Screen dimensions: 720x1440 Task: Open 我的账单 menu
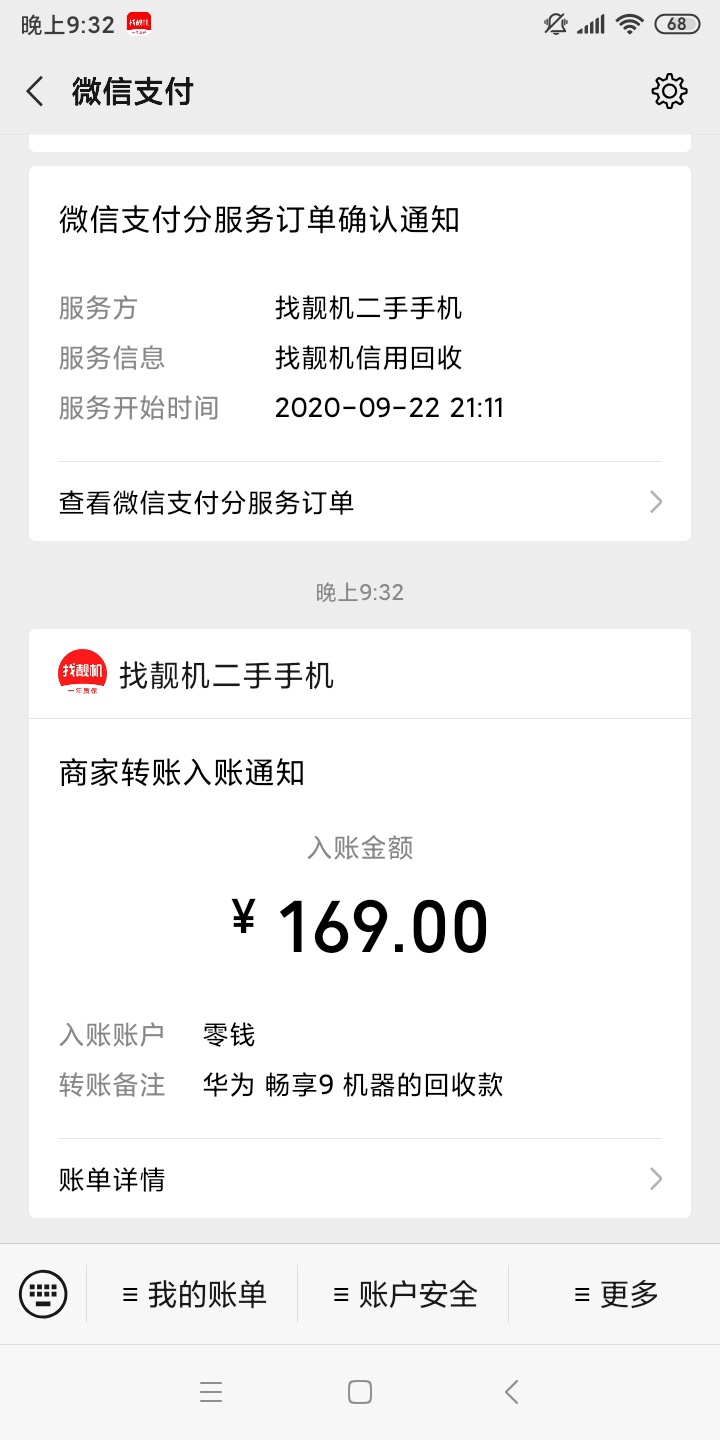click(193, 1294)
